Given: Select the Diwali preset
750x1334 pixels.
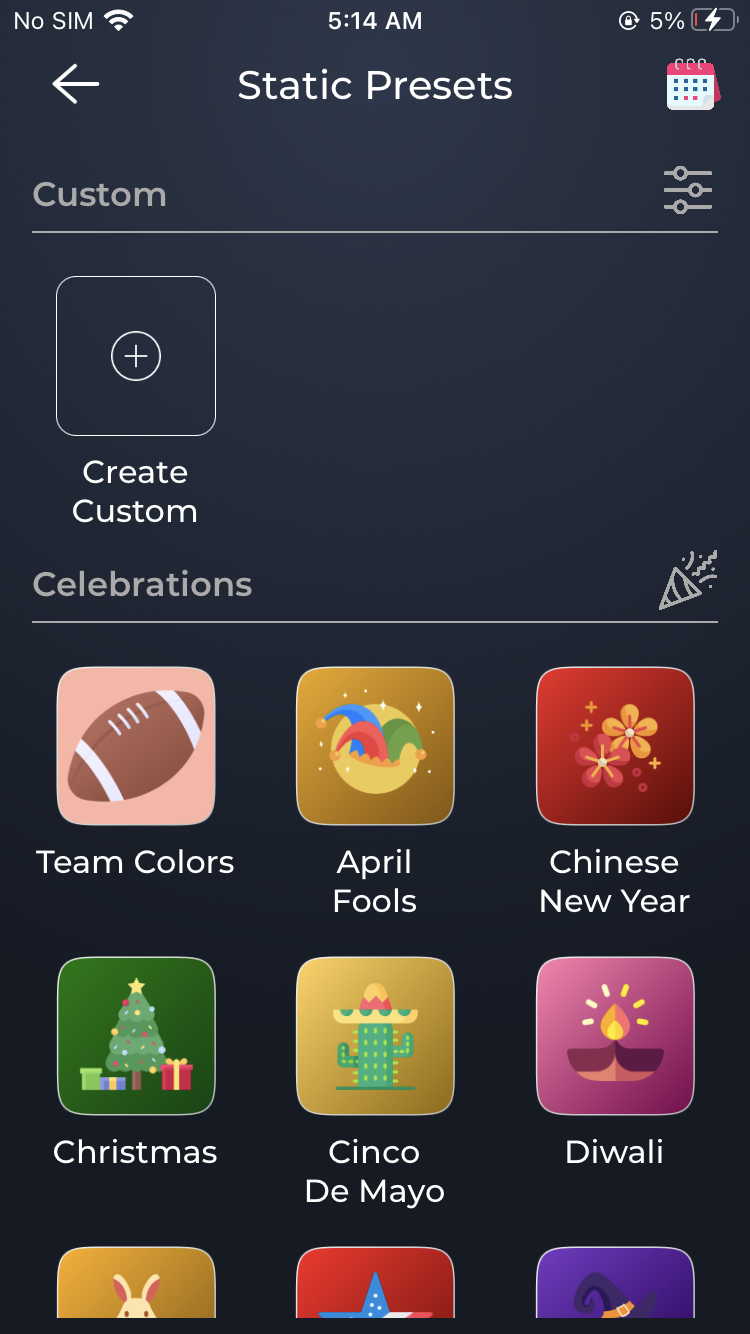Looking at the screenshot, I should tap(615, 1036).
